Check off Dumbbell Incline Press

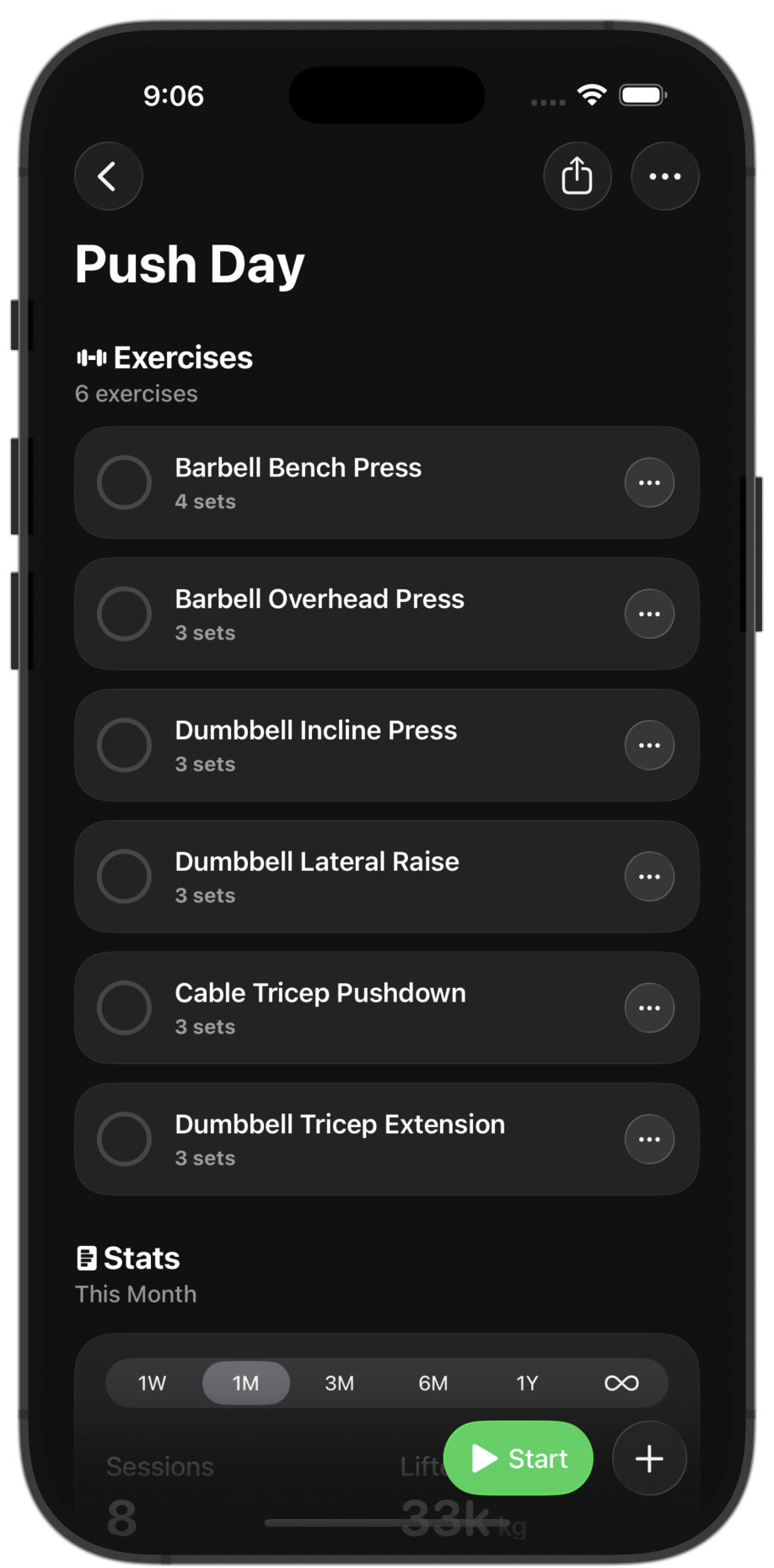tap(124, 745)
